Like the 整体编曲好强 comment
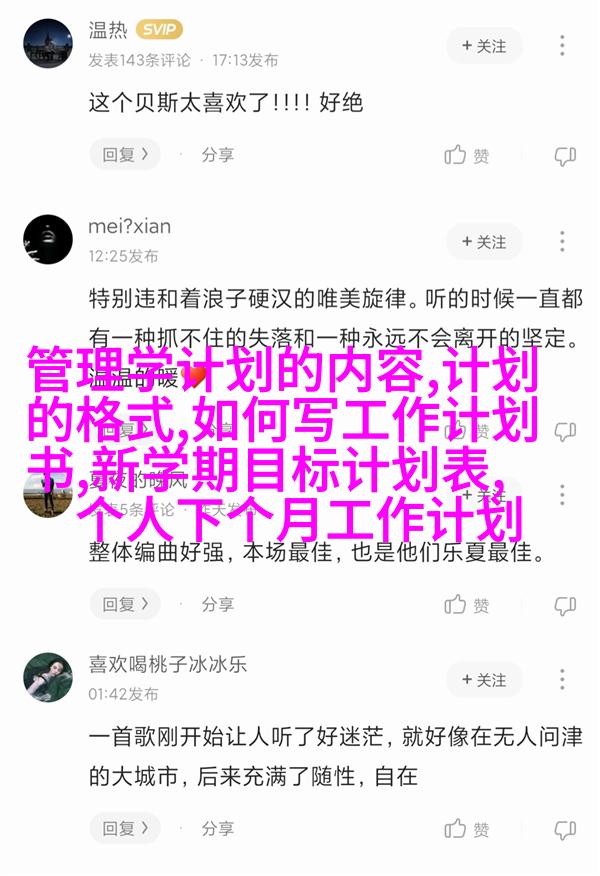600x876 pixels. pyautogui.click(x=467, y=605)
